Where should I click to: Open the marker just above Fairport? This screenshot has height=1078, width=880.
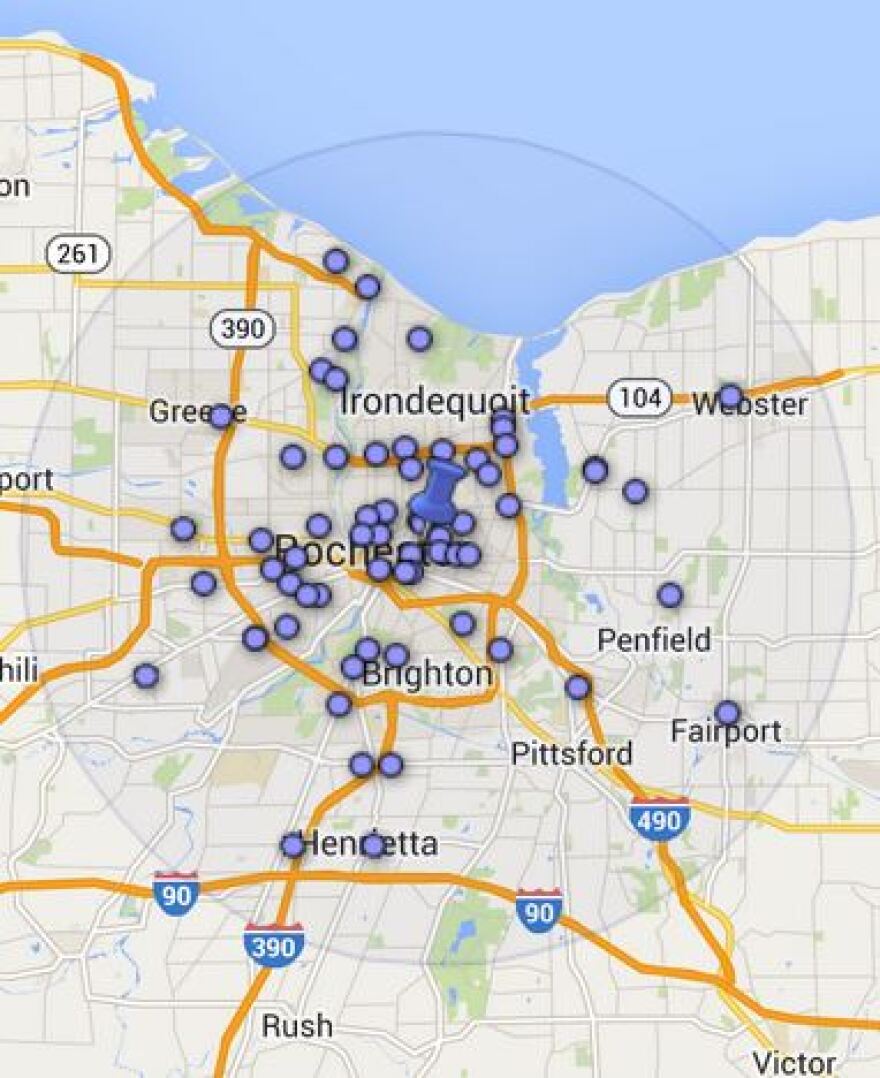(728, 713)
